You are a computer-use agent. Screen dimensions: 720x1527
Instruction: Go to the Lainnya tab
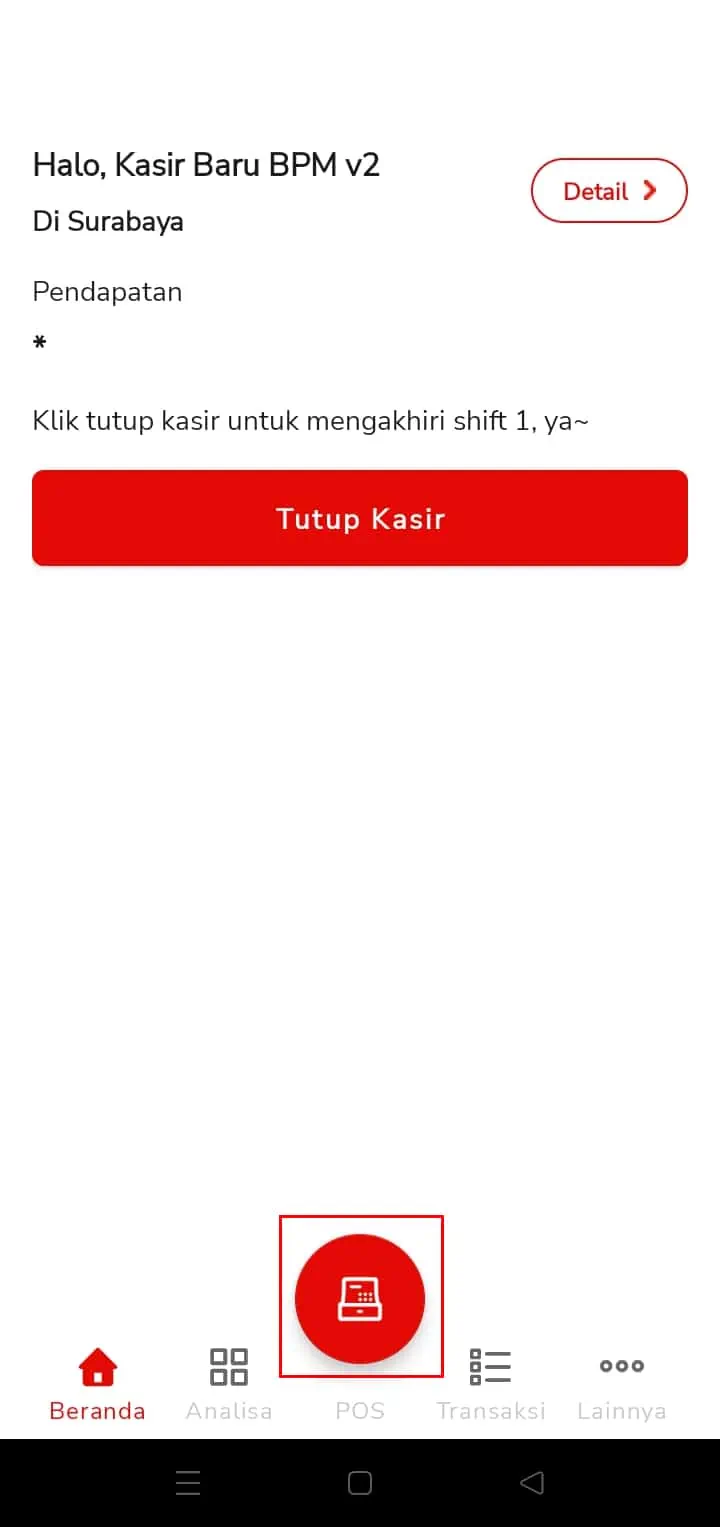pos(622,1384)
